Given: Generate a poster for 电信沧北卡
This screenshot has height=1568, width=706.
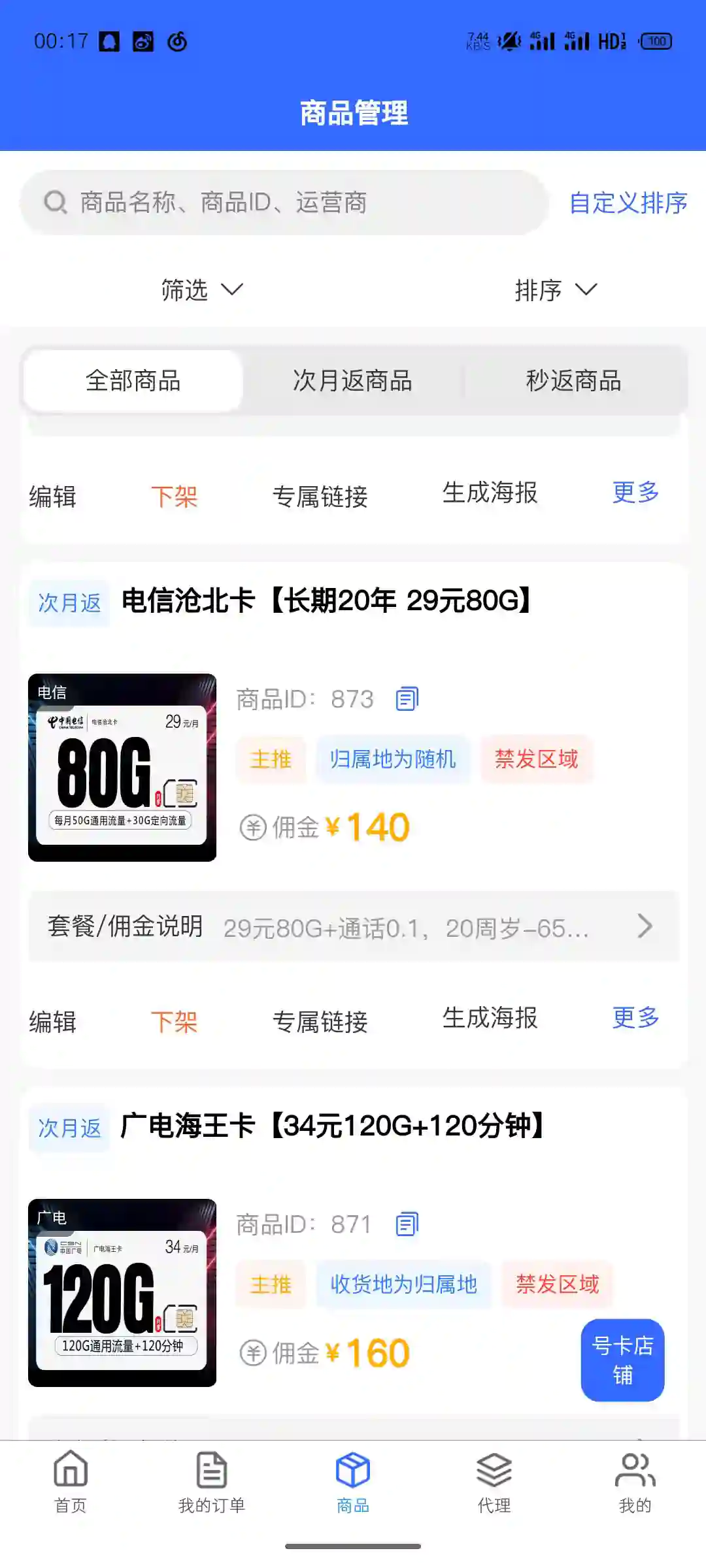Looking at the screenshot, I should [x=490, y=1018].
